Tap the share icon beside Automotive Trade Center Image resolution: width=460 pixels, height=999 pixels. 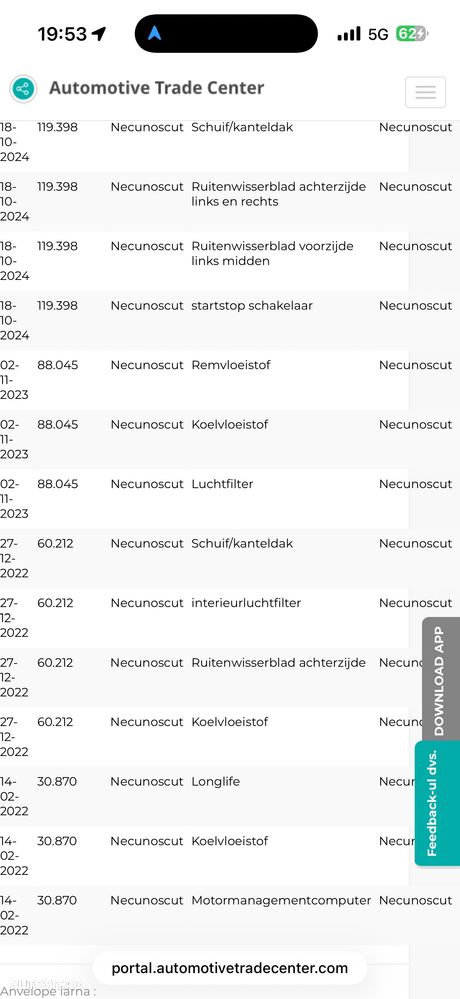[x=23, y=89]
